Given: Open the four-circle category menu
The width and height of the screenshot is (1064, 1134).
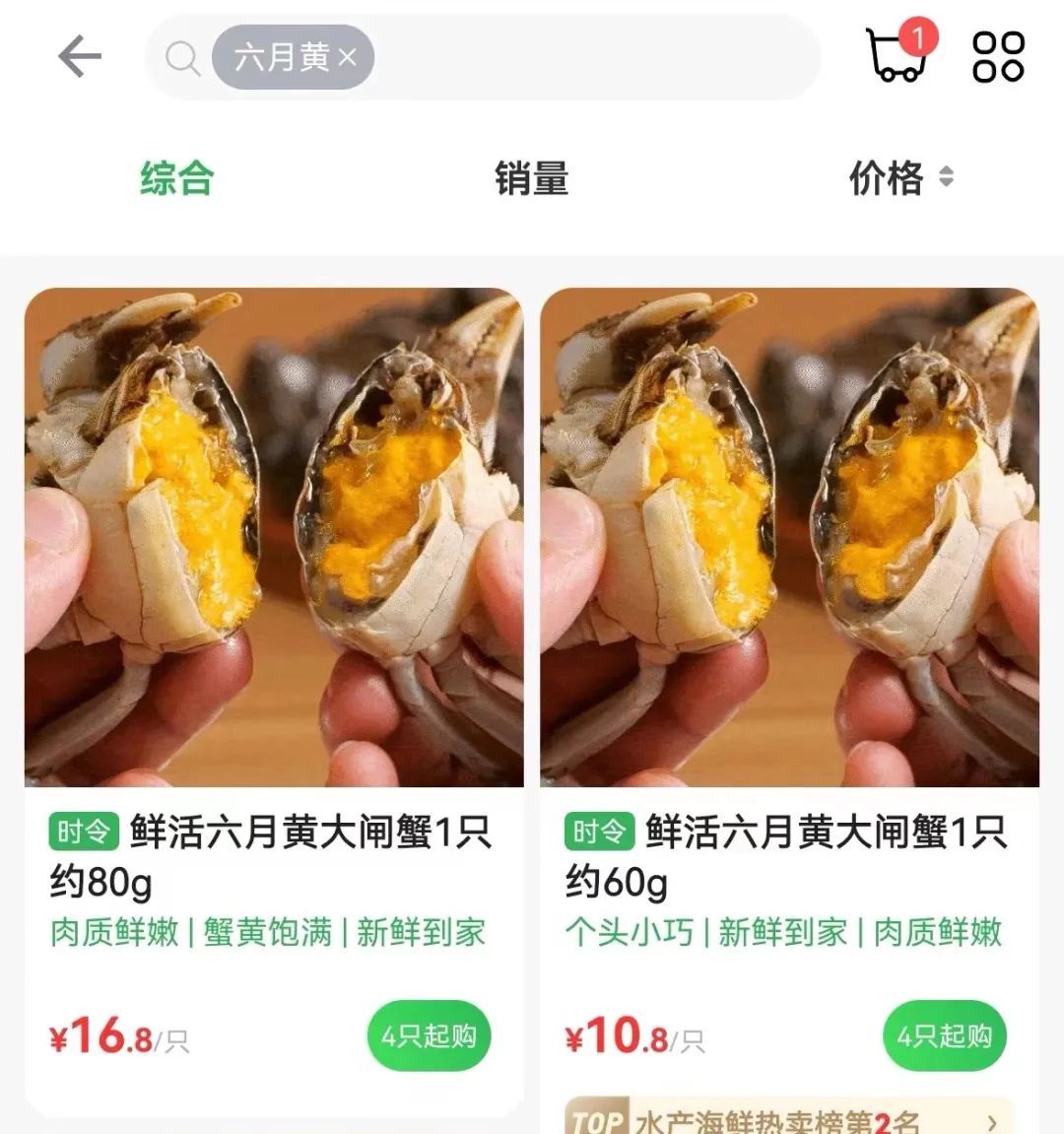Looking at the screenshot, I should click(998, 56).
